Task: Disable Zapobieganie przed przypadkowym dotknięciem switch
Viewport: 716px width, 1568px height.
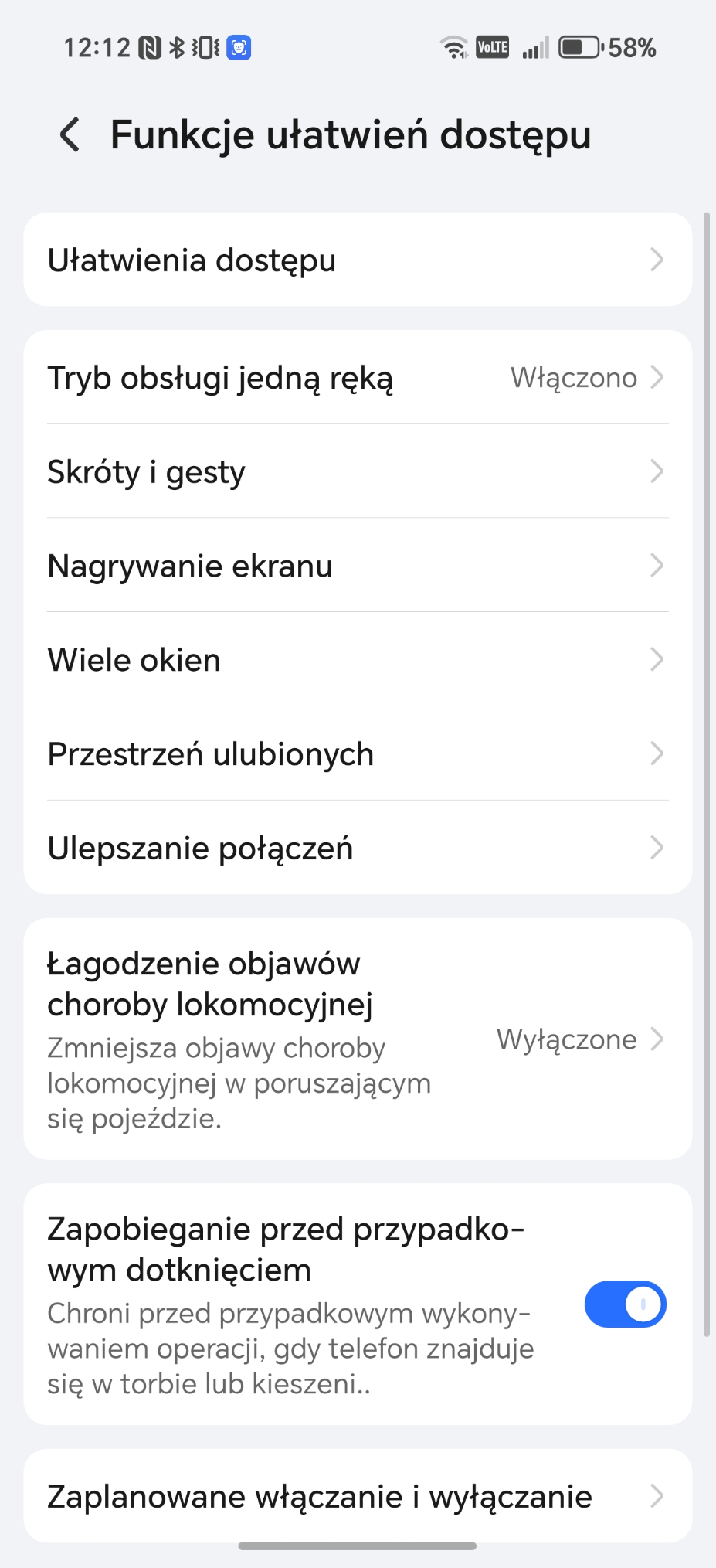Action: (x=625, y=1304)
